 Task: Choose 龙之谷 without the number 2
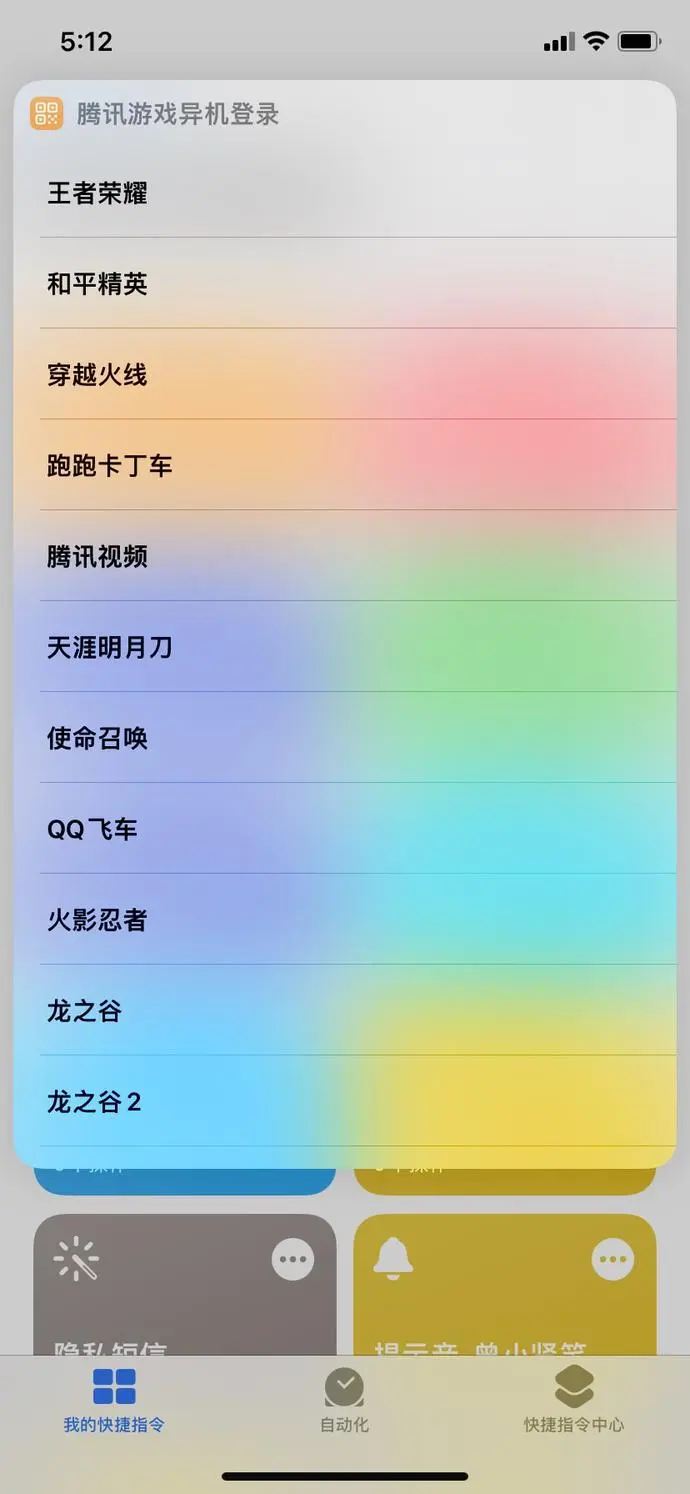345,1011
